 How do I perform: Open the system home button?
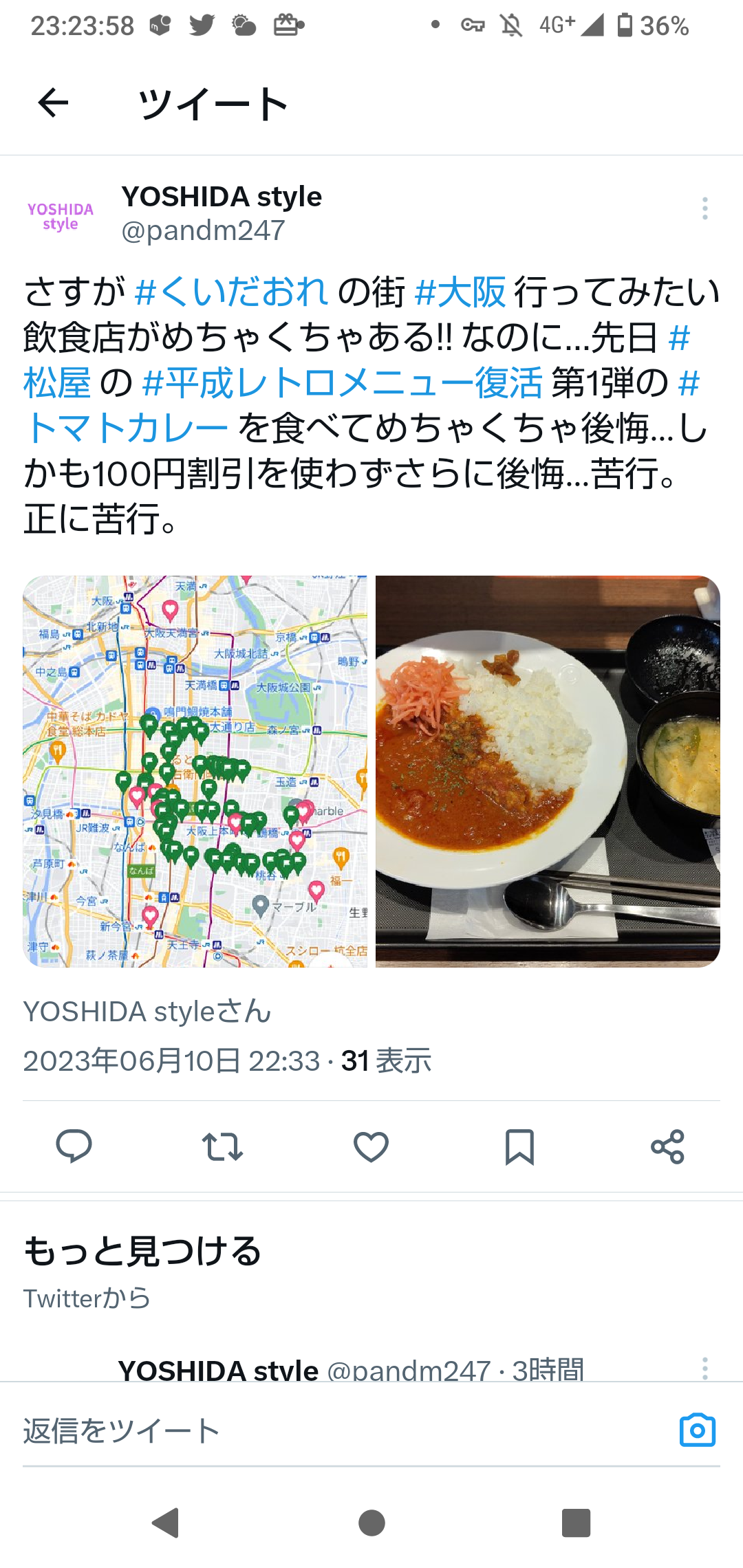point(371,1523)
